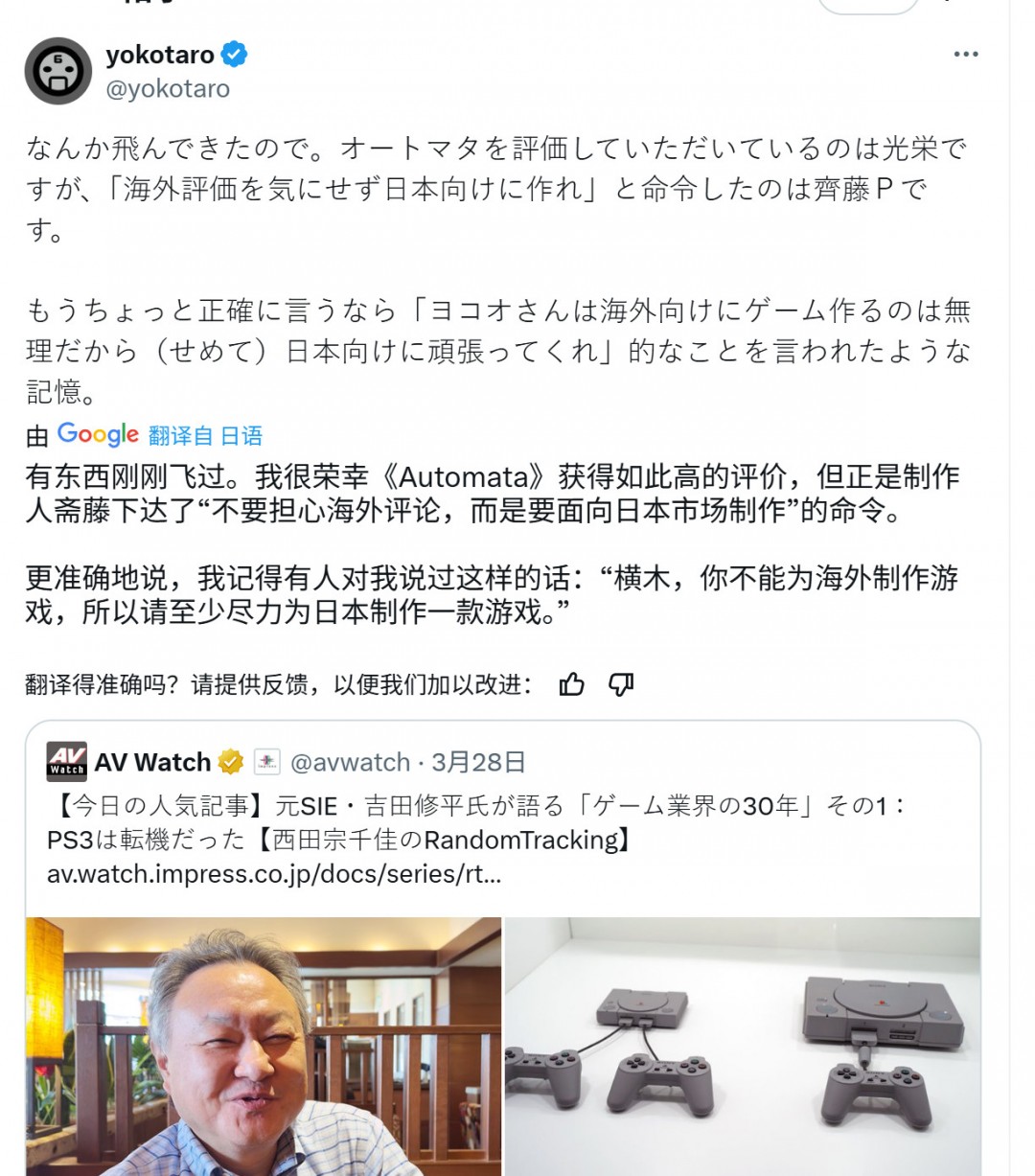The width and height of the screenshot is (1035, 1176).
Task: Open the av.watch.impress.co.jp article link
Action: (x=274, y=874)
